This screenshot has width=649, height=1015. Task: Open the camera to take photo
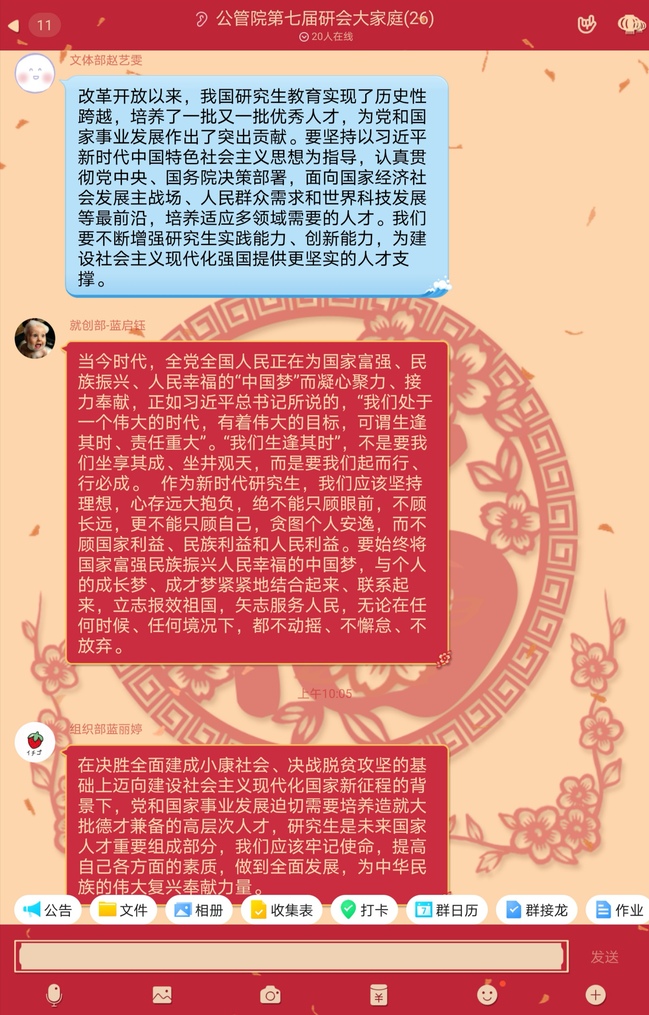(x=270, y=994)
